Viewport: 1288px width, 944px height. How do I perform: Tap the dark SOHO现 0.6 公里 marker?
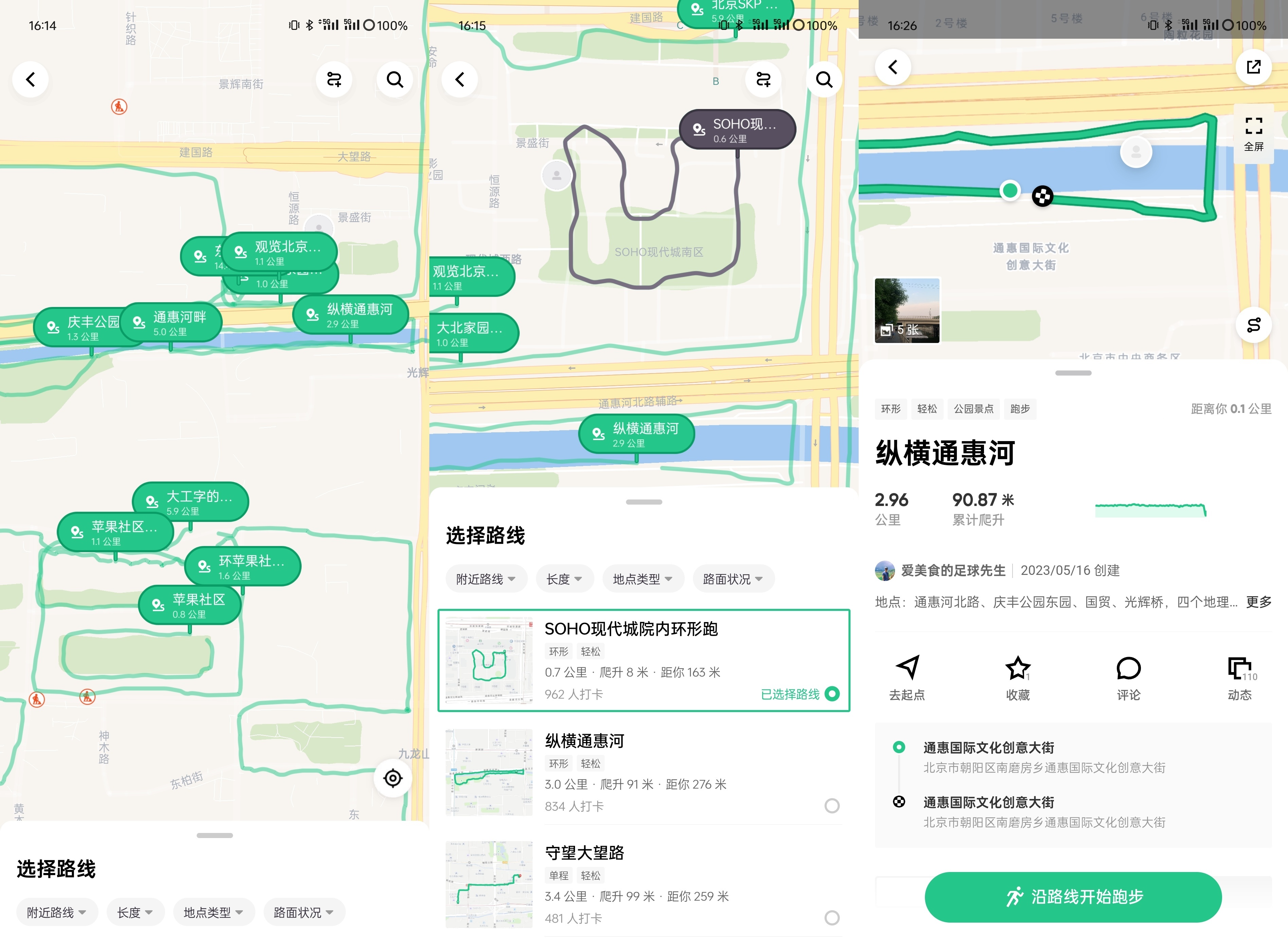pyautogui.click(x=737, y=130)
